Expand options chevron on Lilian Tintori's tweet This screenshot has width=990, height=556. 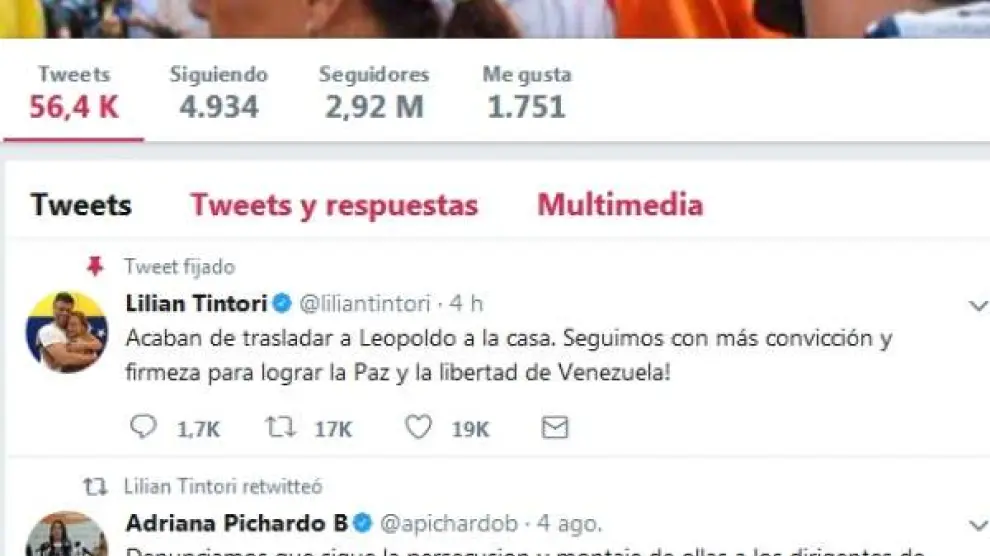coord(978,306)
